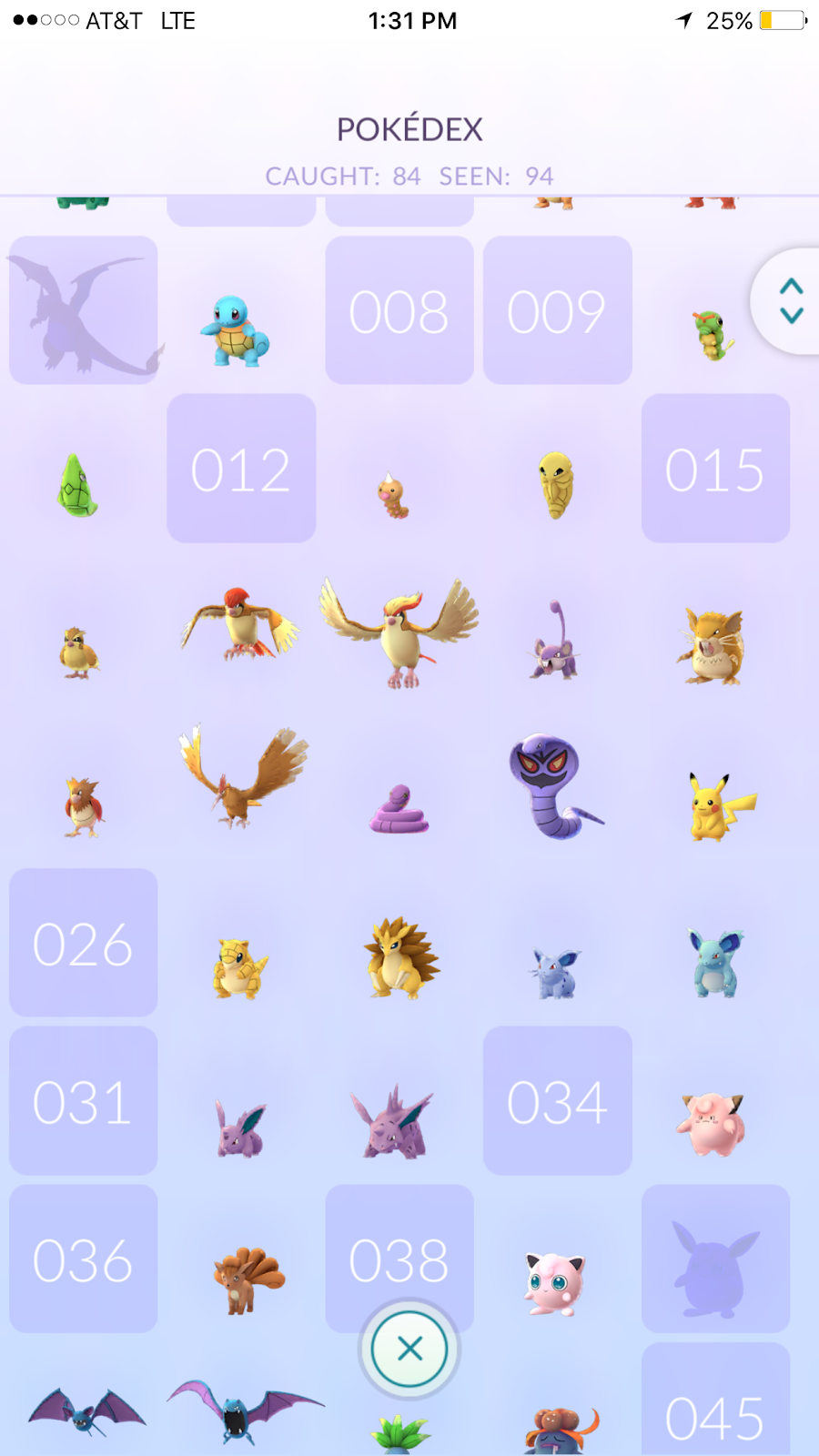The width and height of the screenshot is (819, 1456).
Task: Open Jigglypuff's Pokédex entry
Action: pyautogui.click(x=554, y=1283)
